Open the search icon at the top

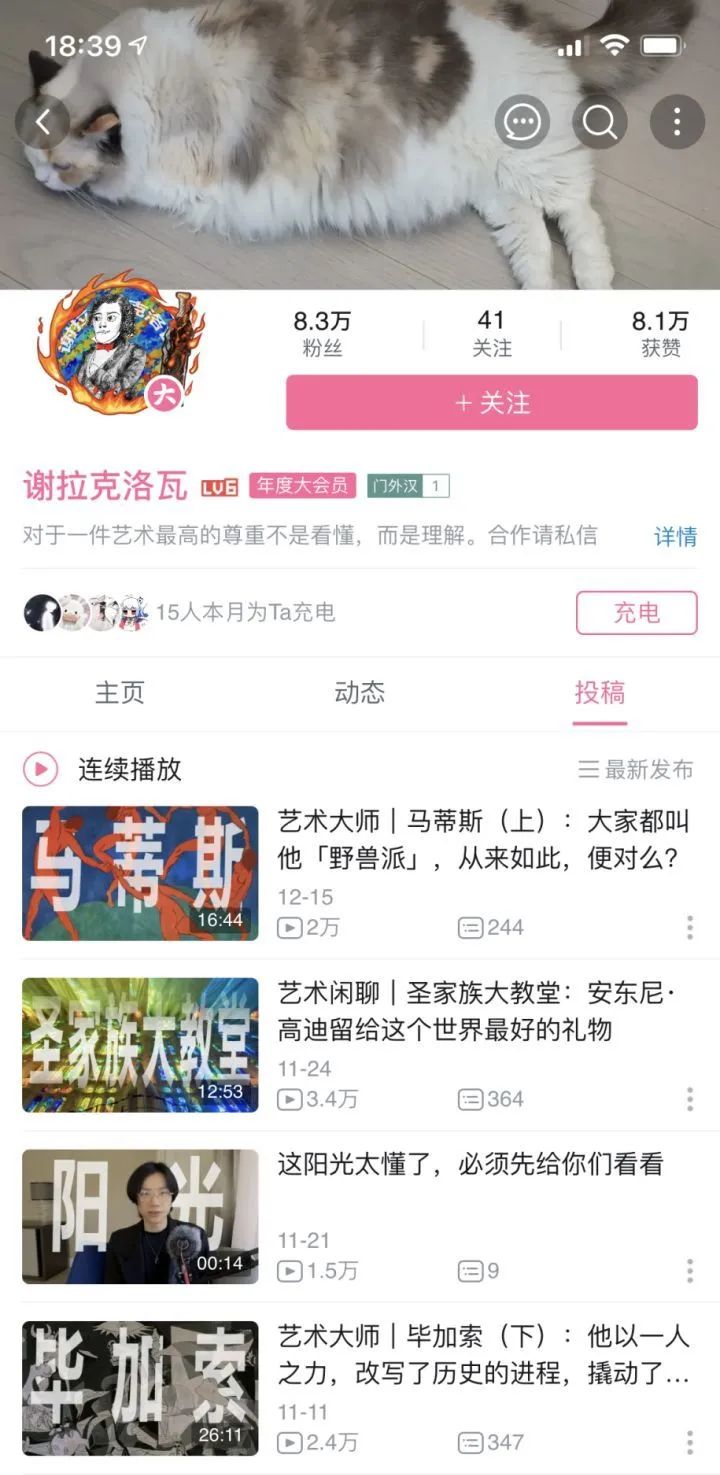(x=599, y=121)
